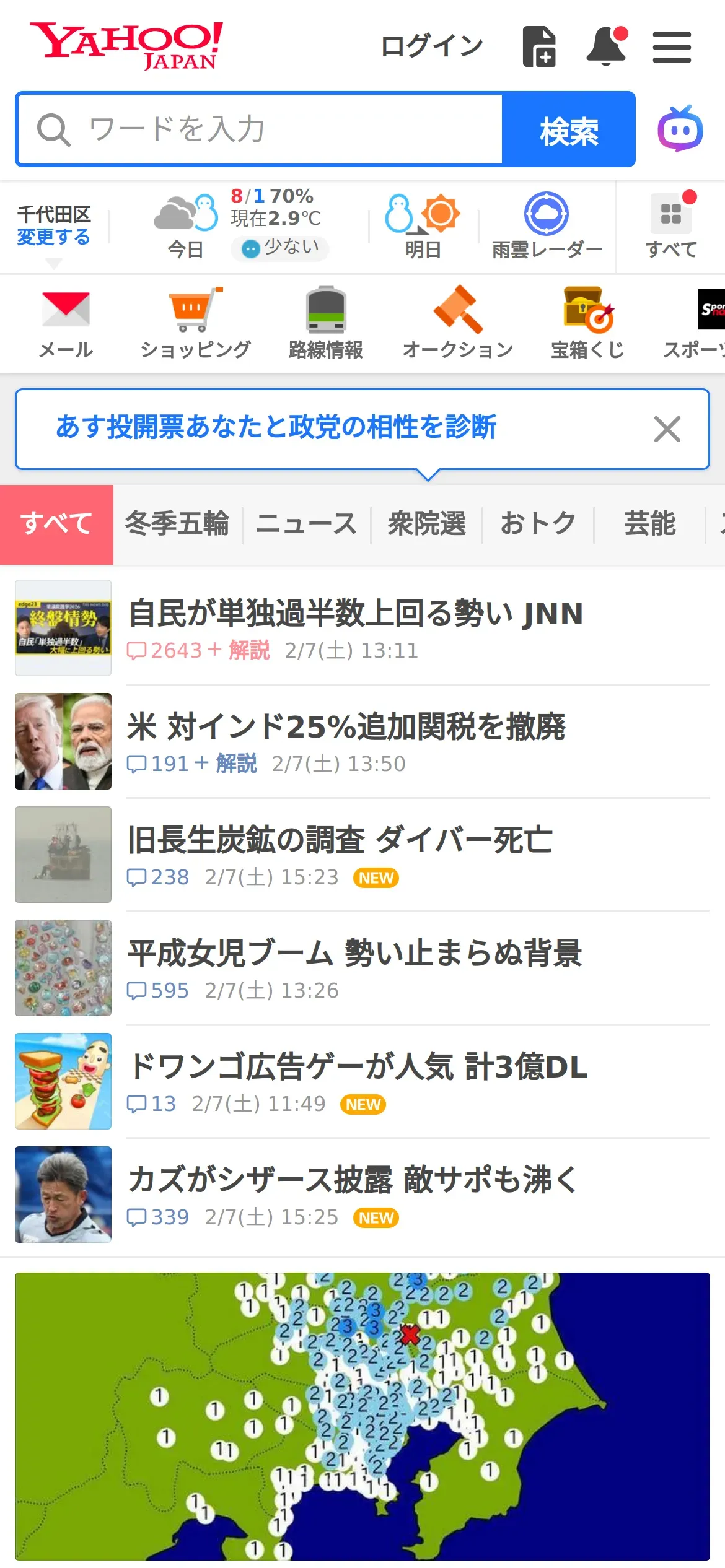Open the AI assistant robot icon
725x1568 pixels.
click(x=680, y=129)
